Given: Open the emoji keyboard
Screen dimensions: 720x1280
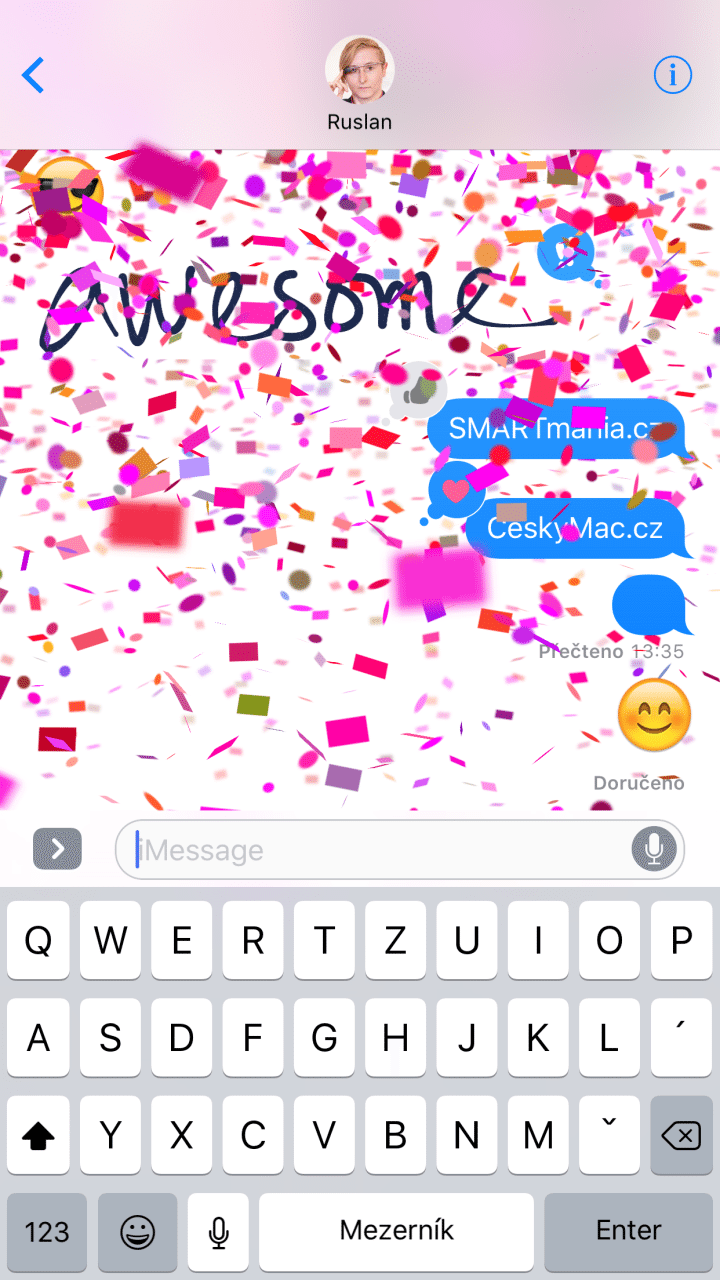Looking at the screenshot, I should click(x=138, y=1231).
